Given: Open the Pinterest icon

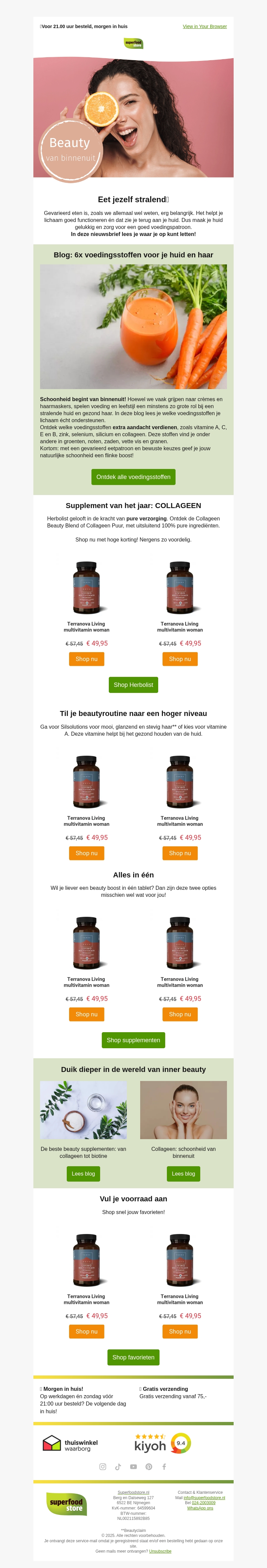Looking at the screenshot, I should pos(149,1466).
